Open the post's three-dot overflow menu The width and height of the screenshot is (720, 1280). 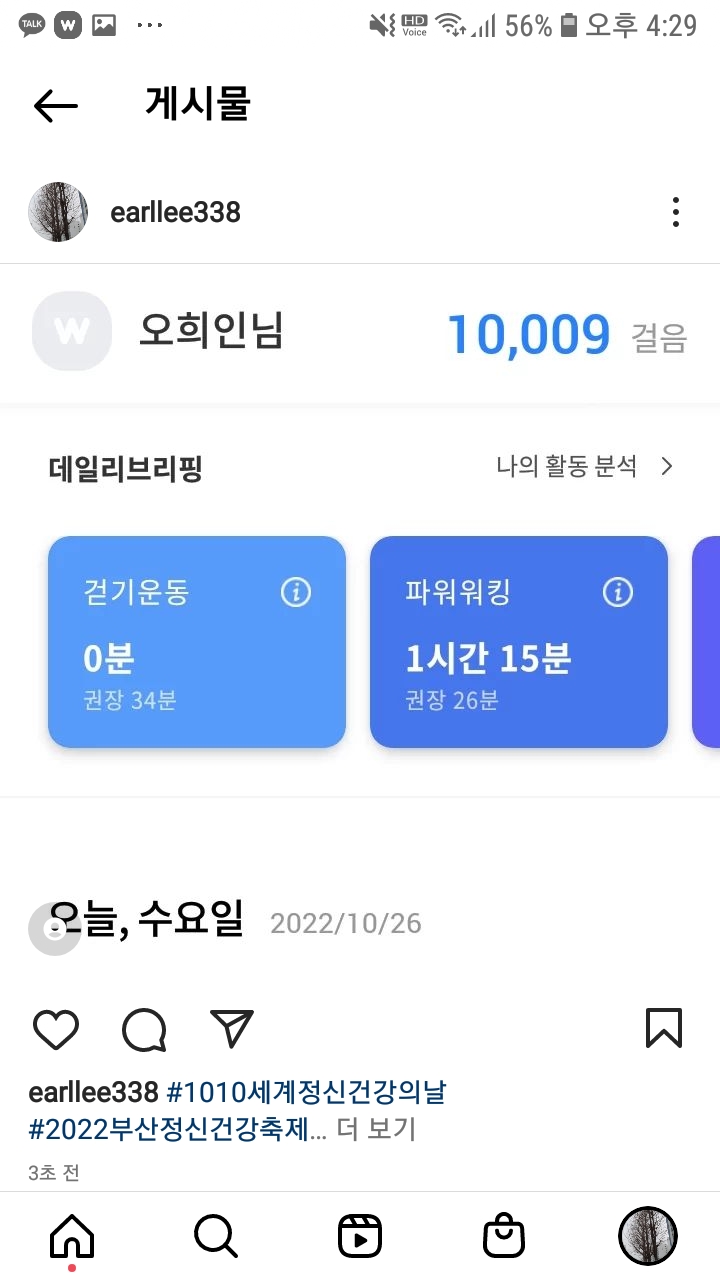tap(676, 212)
